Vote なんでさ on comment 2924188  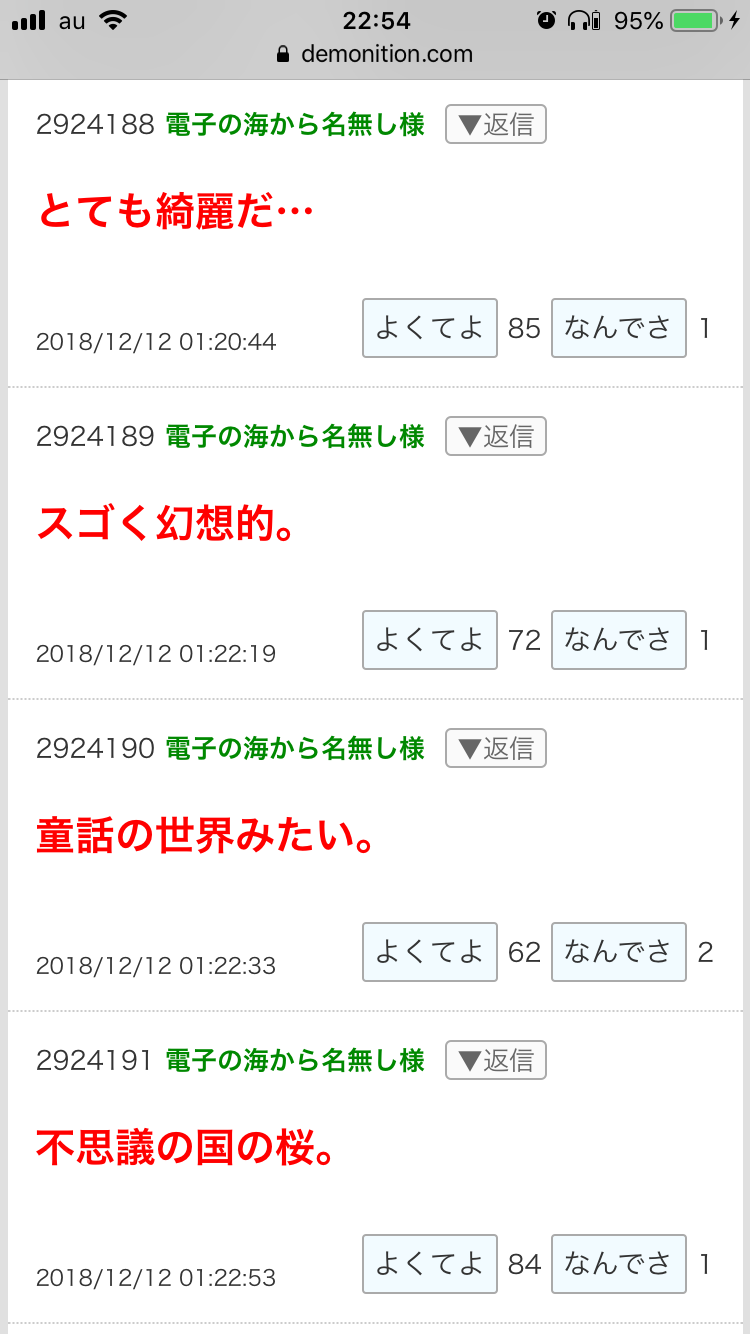[618, 328]
